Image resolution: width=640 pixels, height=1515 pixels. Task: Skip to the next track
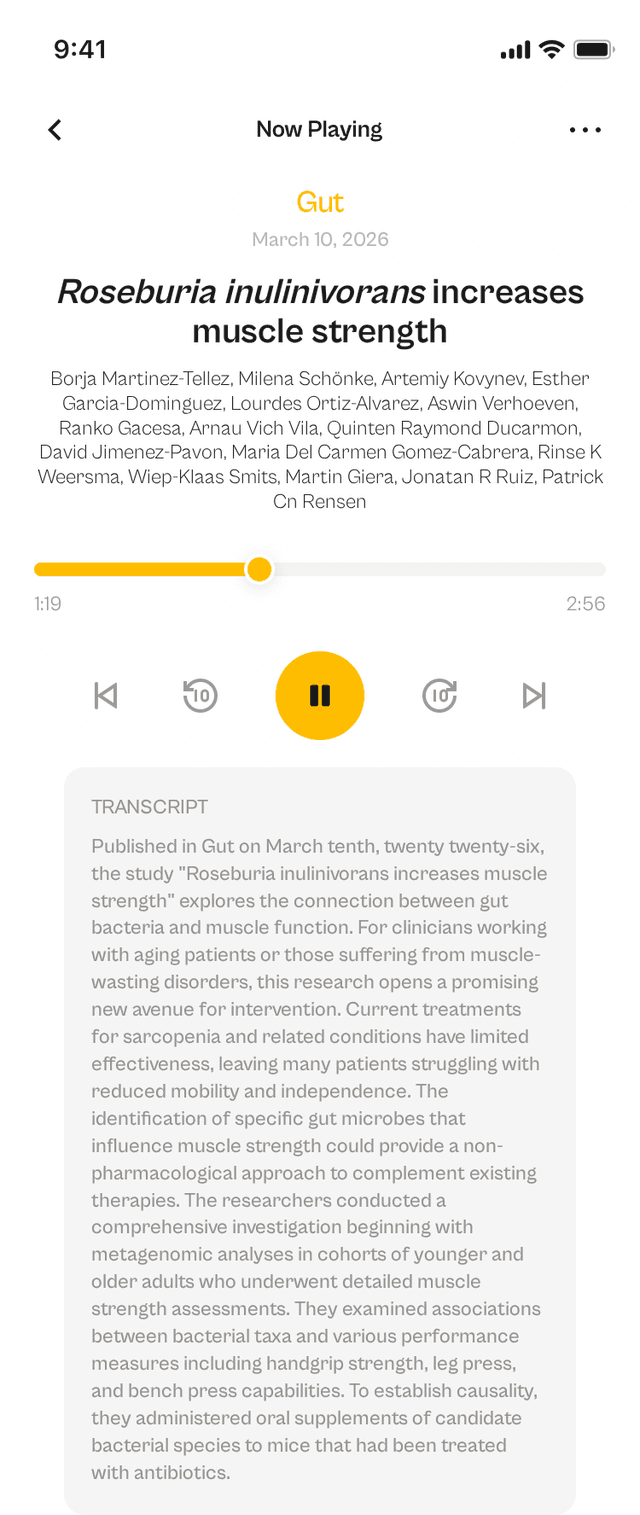point(534,695)
